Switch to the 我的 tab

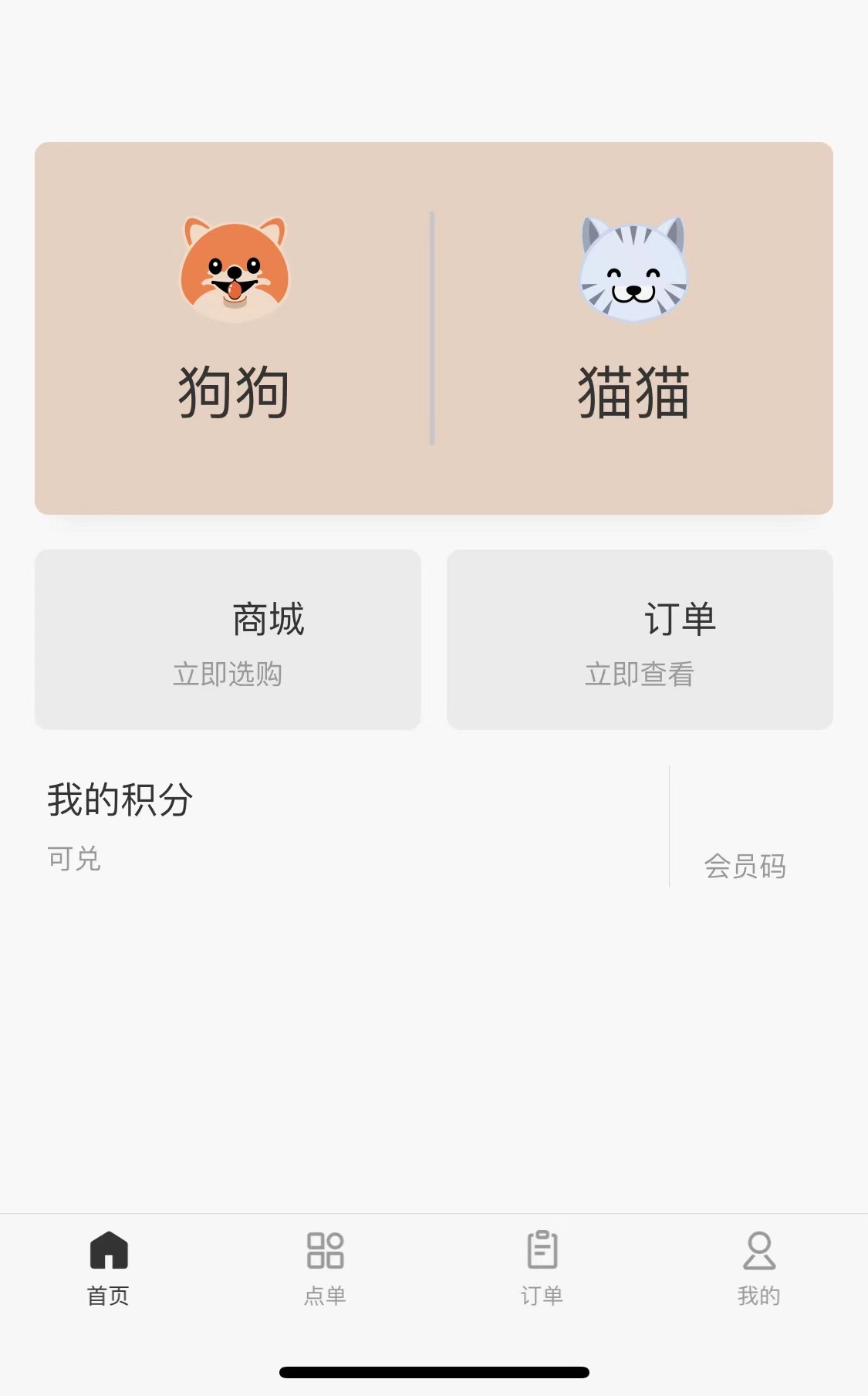pos(759,1269)
